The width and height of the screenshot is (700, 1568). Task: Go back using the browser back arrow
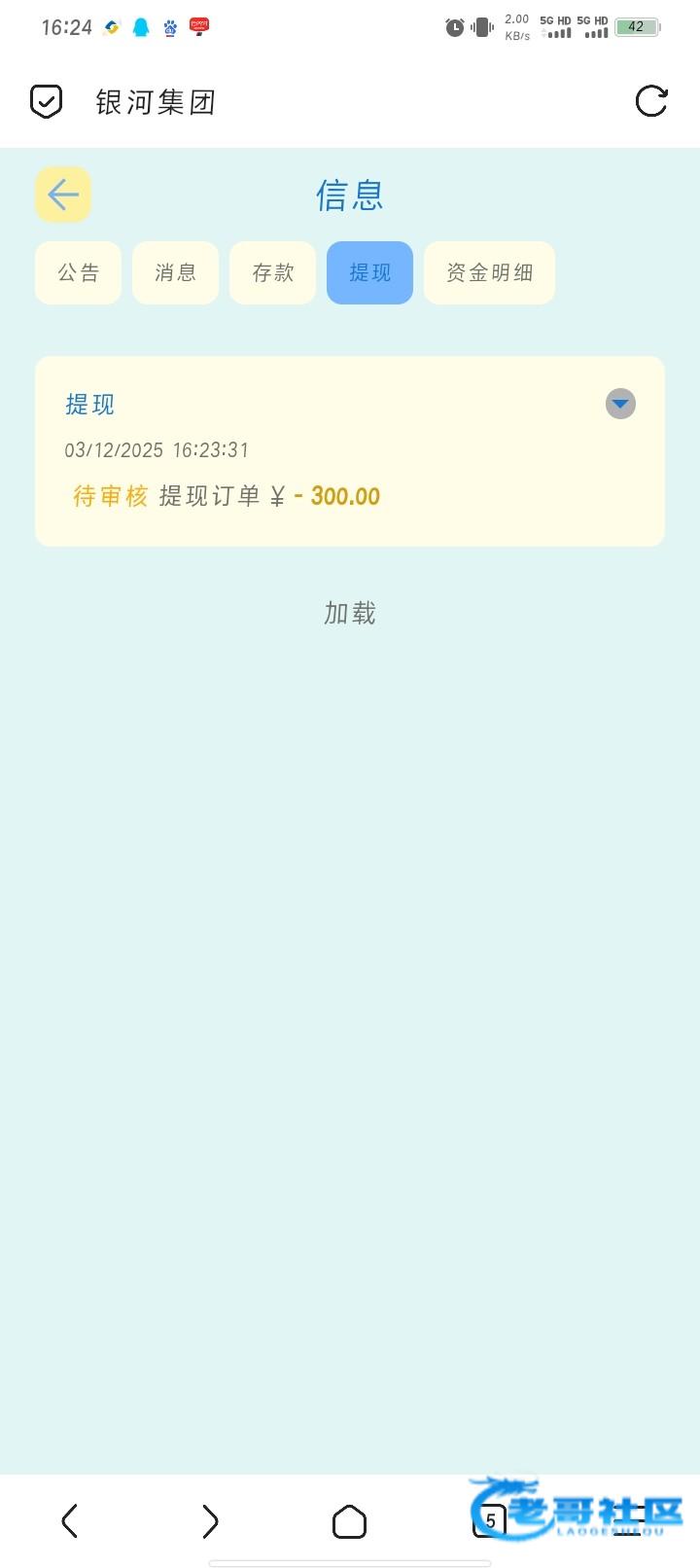tap(70, 1520)
